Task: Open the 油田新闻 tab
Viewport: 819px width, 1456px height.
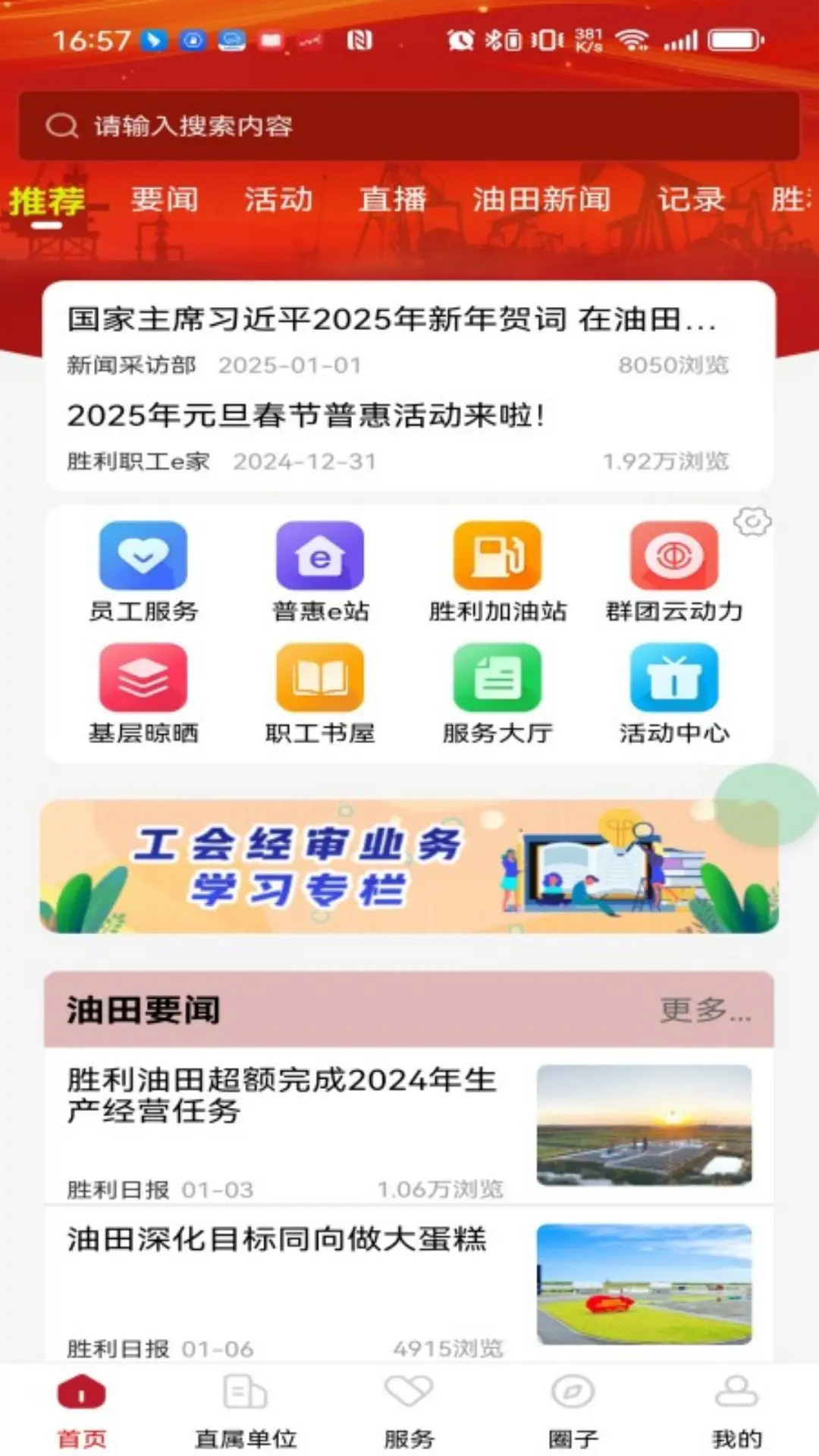Action: click(x=541, y=199)
